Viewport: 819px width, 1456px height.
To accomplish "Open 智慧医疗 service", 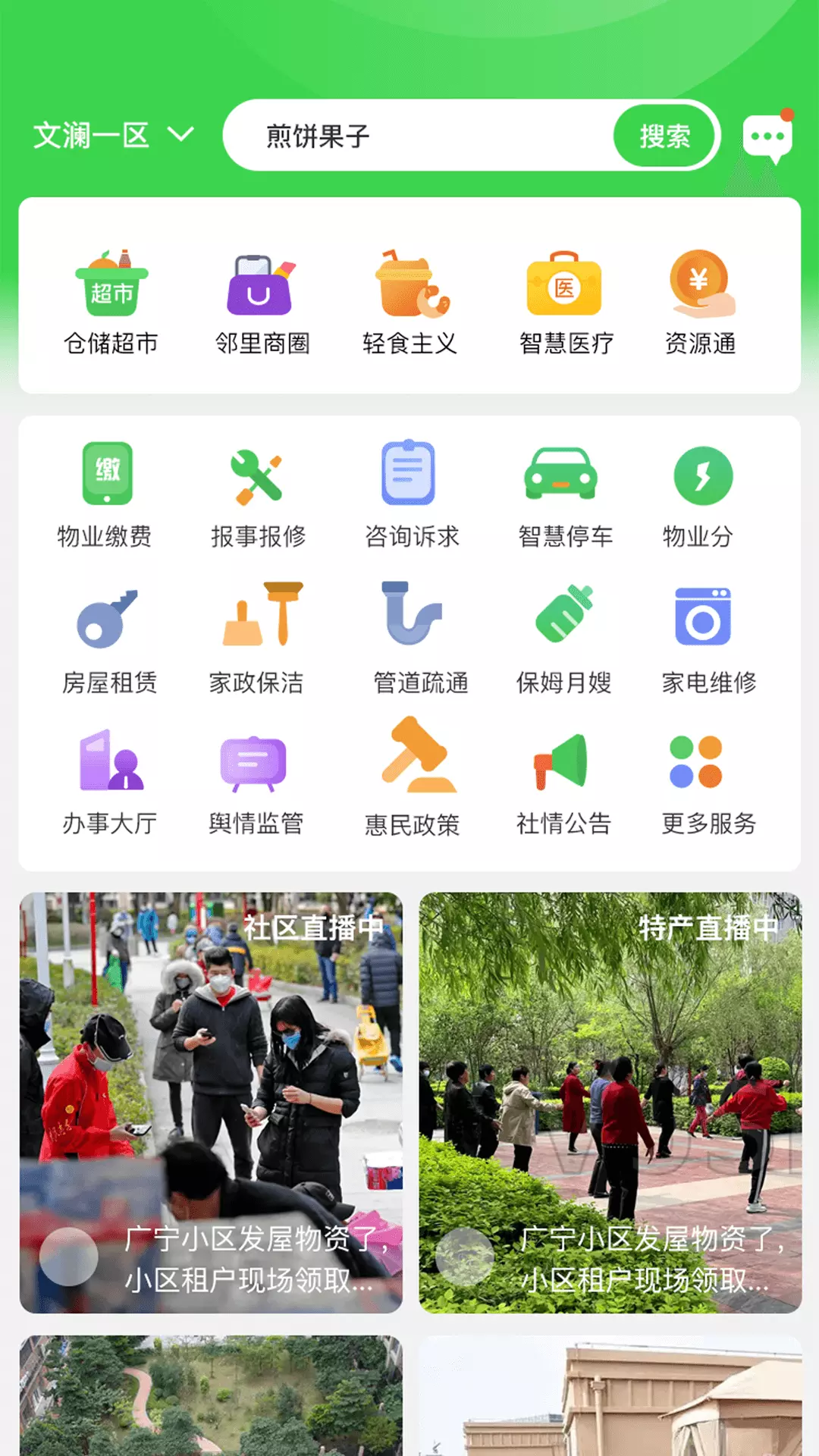I will [x=565, y=303].
